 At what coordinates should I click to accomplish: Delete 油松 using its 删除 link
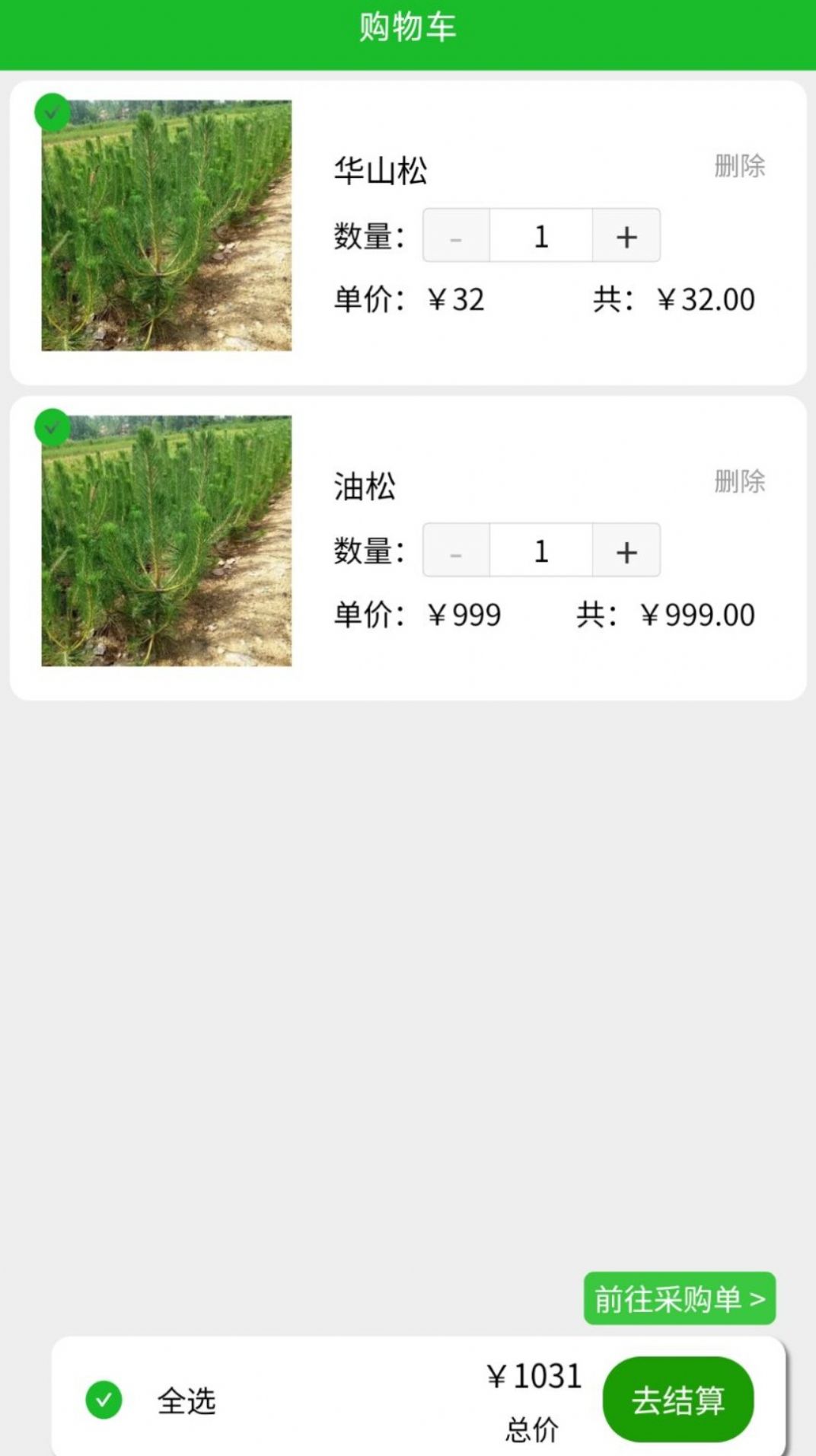(739, 484)
